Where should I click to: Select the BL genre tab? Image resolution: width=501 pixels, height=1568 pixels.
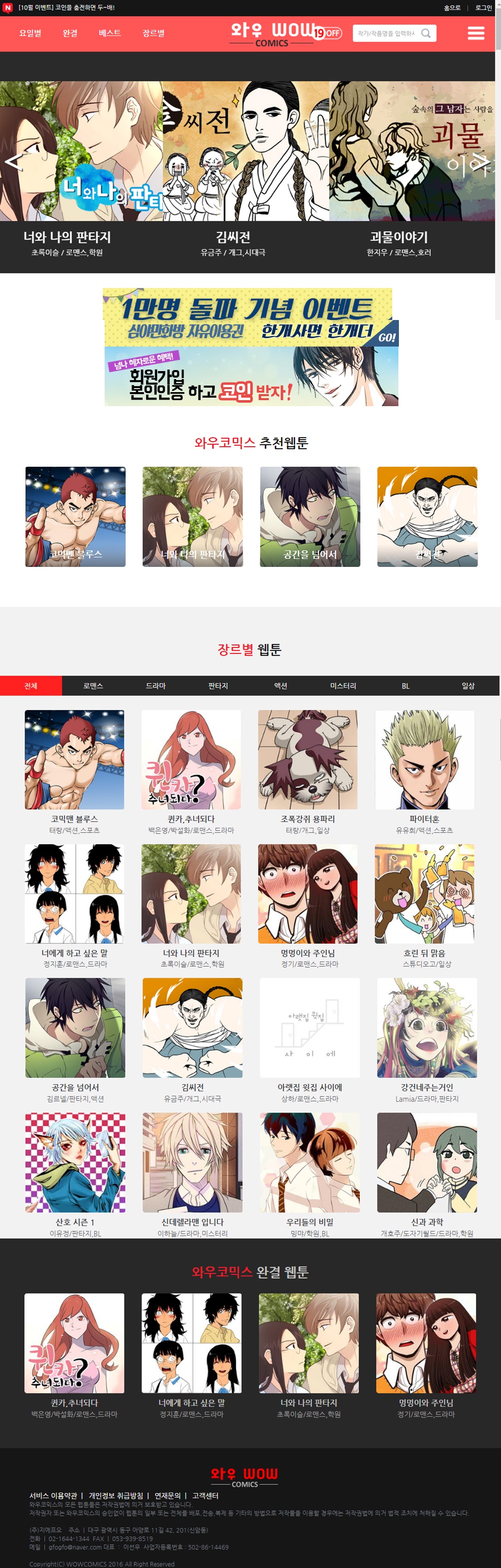tap(405, 686)
